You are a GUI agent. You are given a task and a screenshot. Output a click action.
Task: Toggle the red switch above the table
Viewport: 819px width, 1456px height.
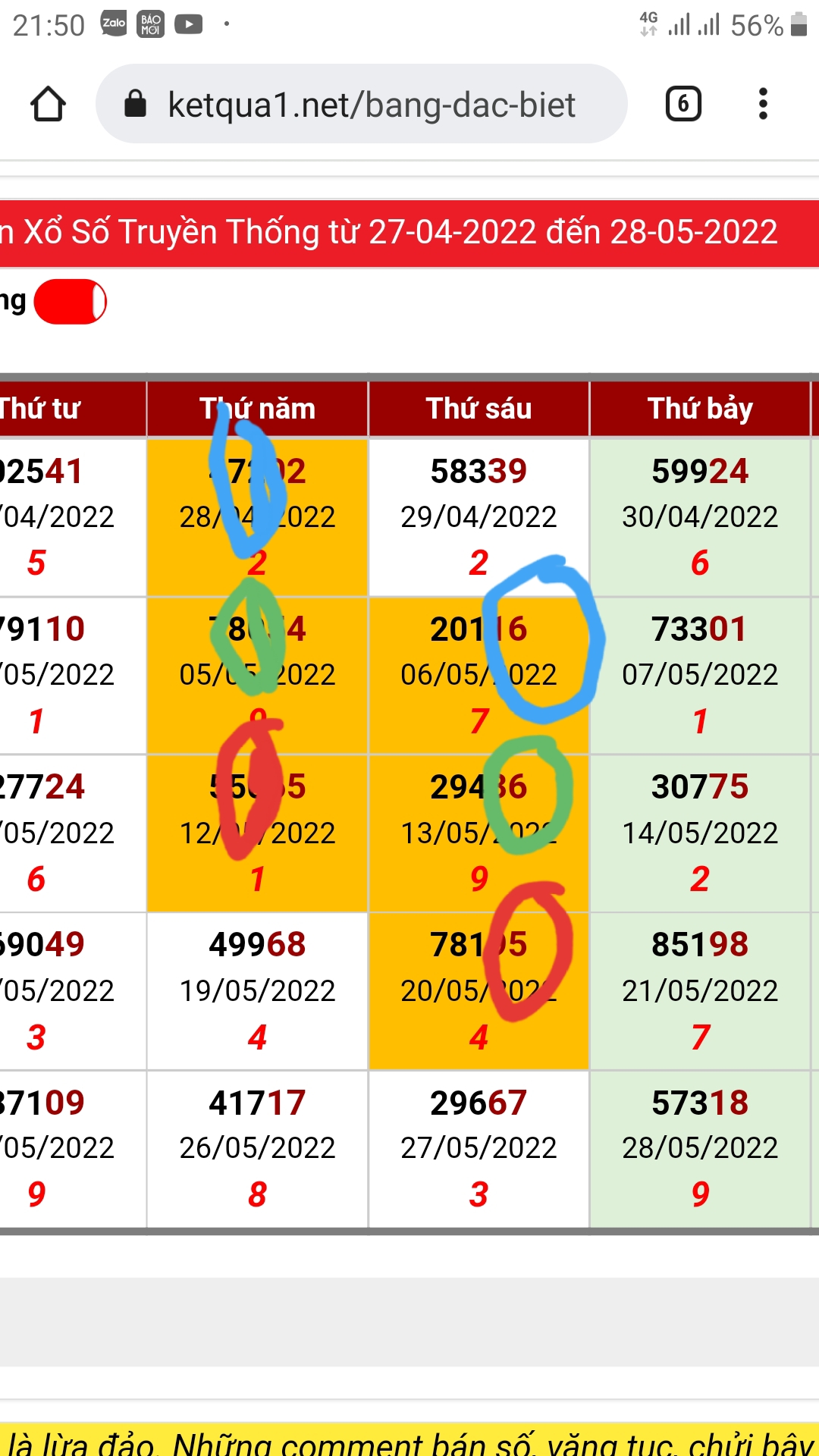click(x=71, y=302)
